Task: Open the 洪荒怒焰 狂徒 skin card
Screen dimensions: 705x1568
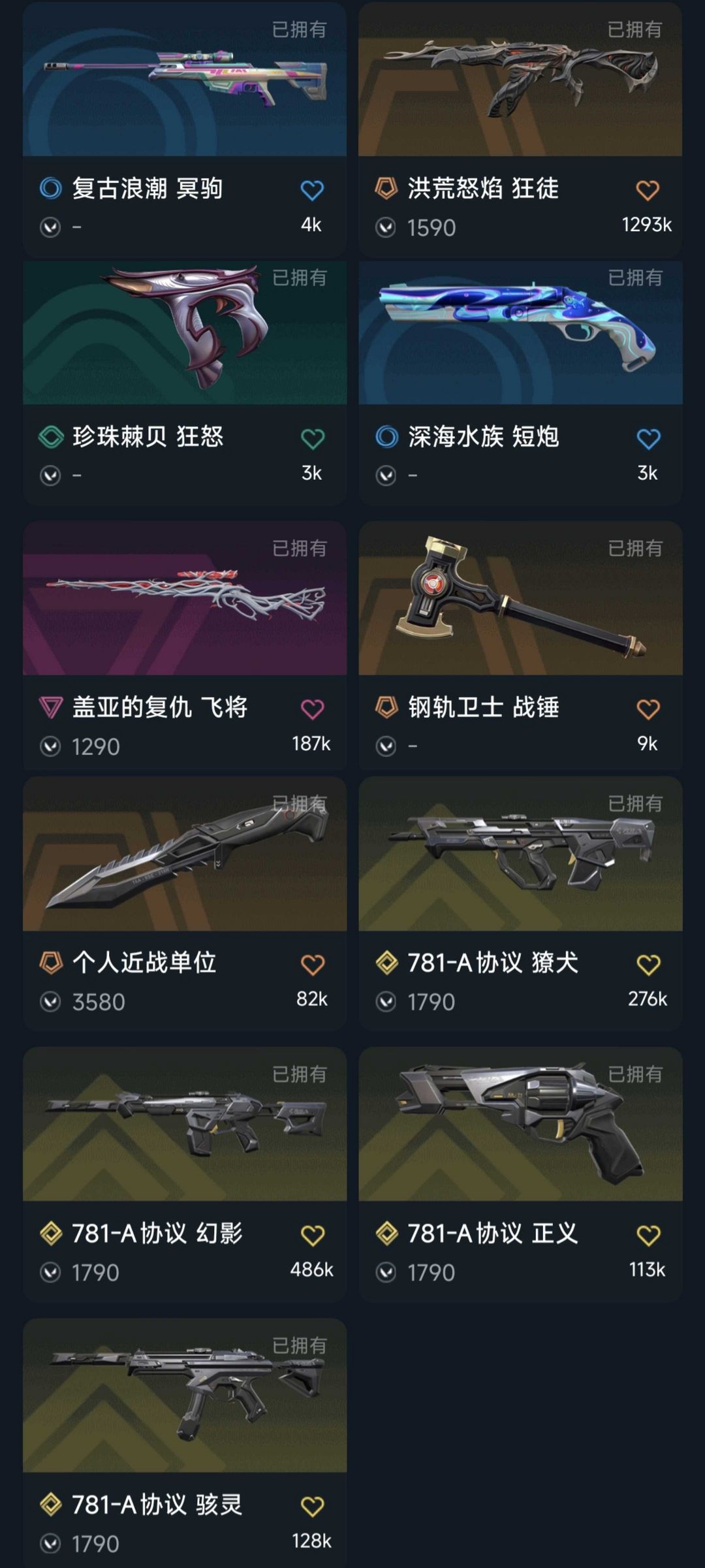Action: pyautogui.click(x=520, y=129)
